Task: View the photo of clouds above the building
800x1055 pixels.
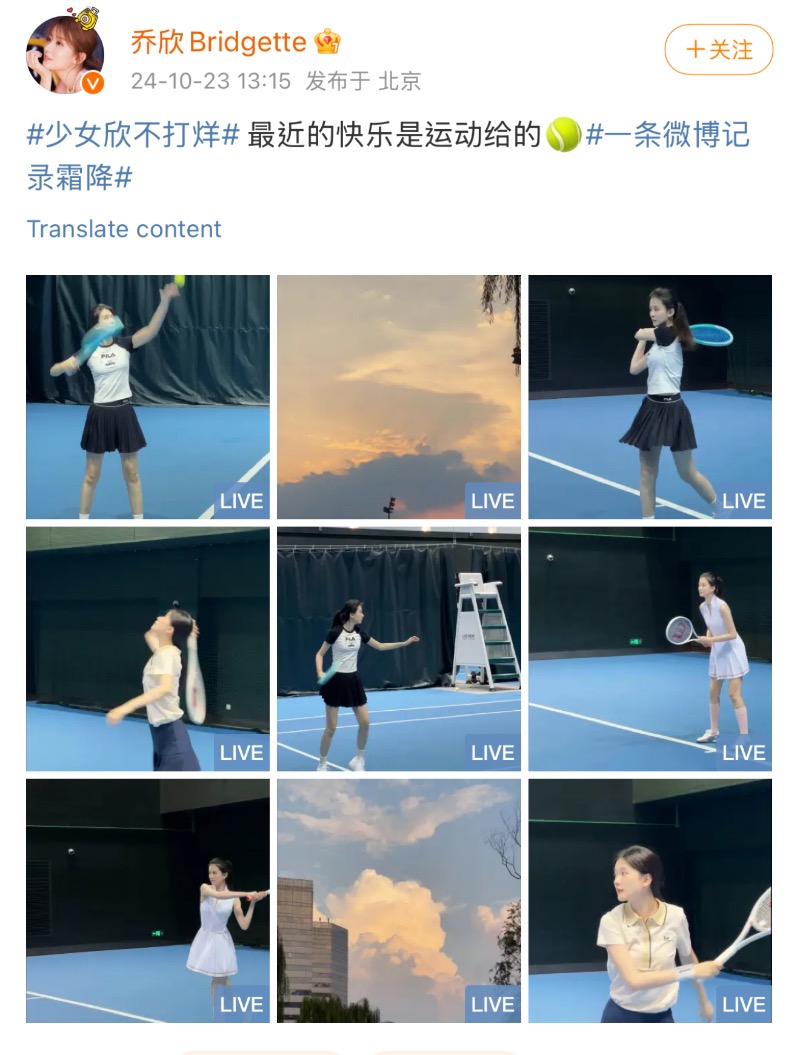Action: (x=399, y=901)
